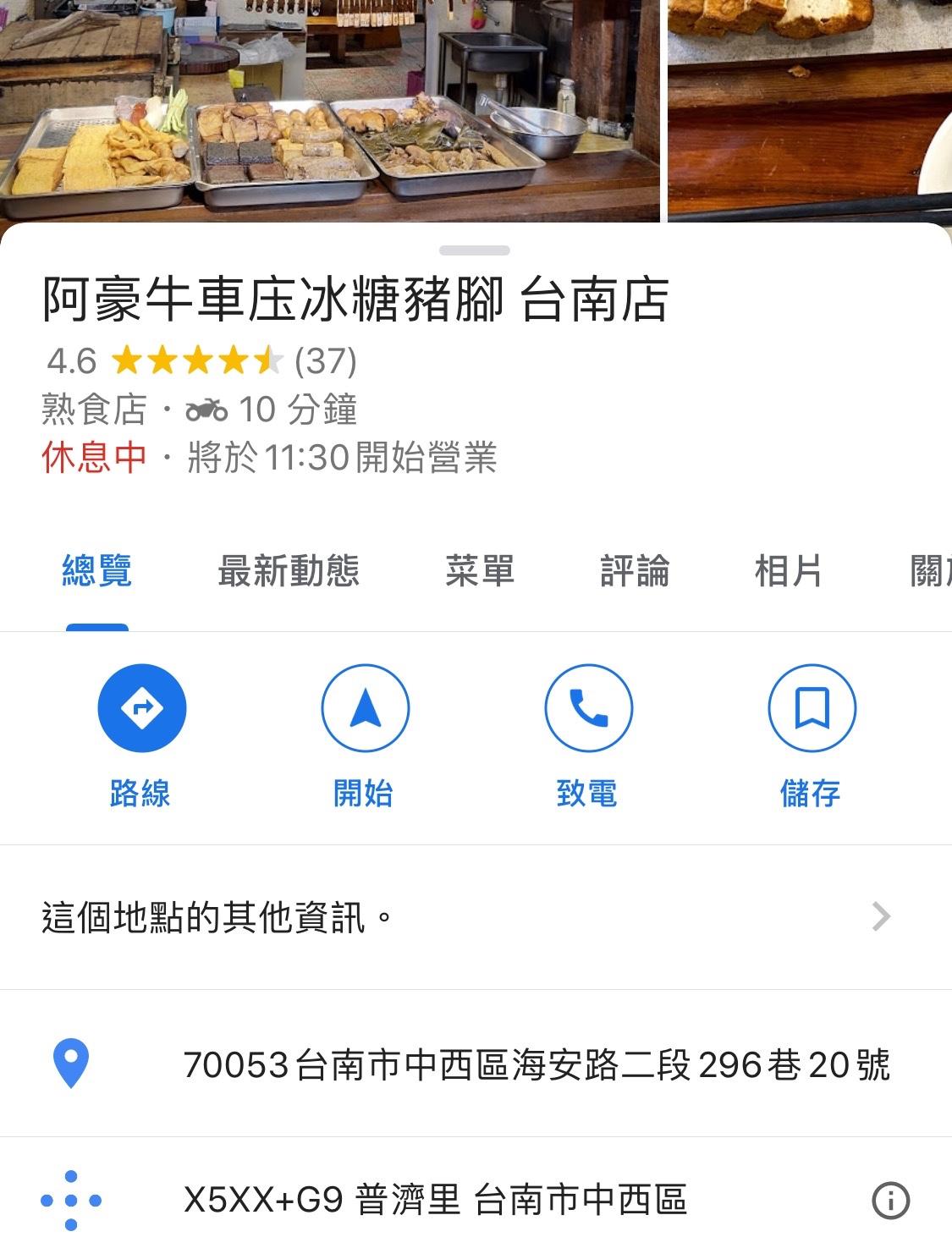Switch to the 最新動態 tab
Image resolution: width=952 pixels, height=1237 pixels.
[x=289, y=571]
